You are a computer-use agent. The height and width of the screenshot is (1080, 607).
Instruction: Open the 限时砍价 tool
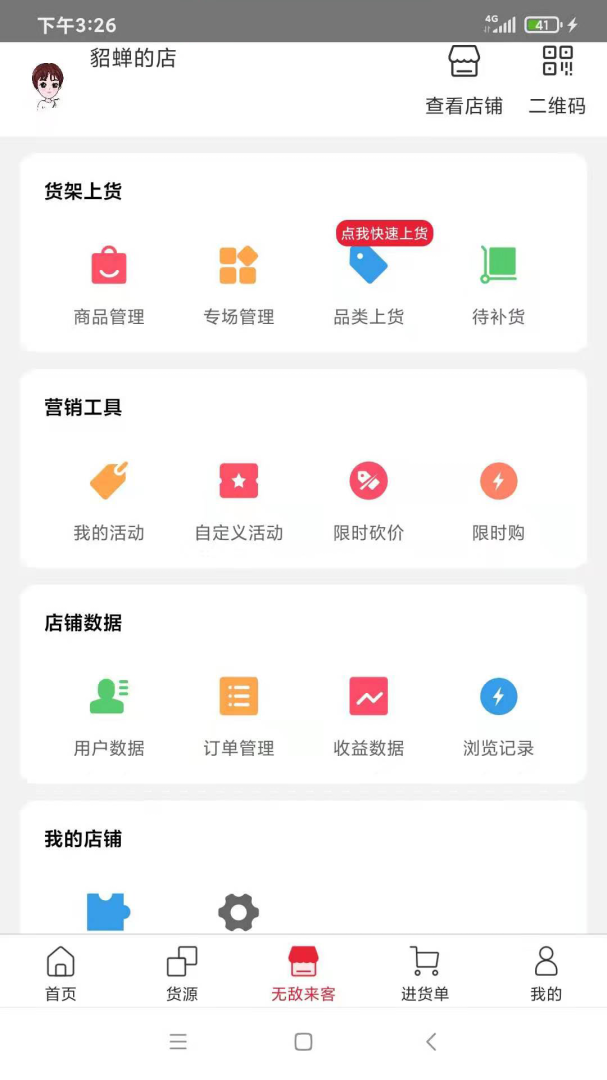coord(368,499)
